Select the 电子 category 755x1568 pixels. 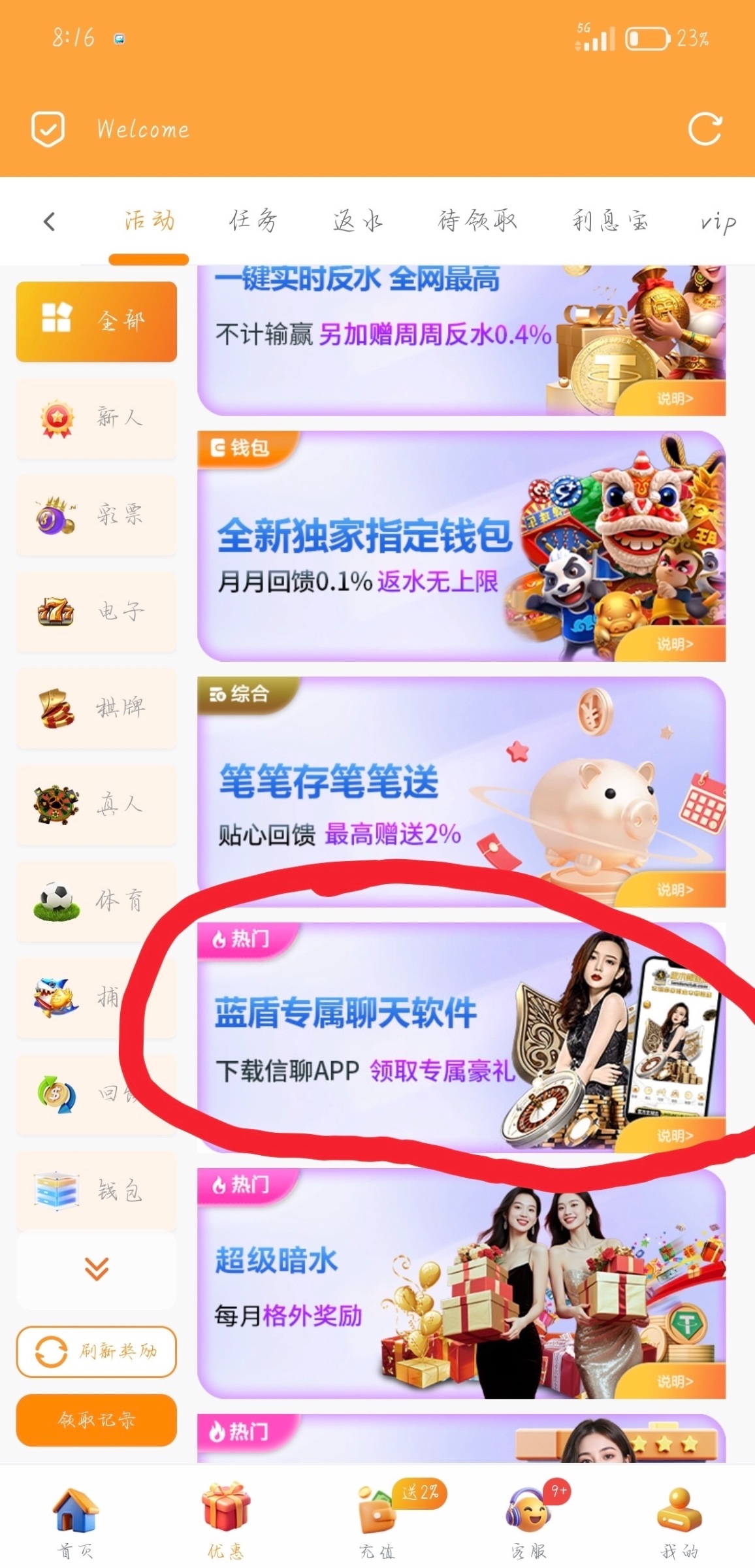pos(96,612)
